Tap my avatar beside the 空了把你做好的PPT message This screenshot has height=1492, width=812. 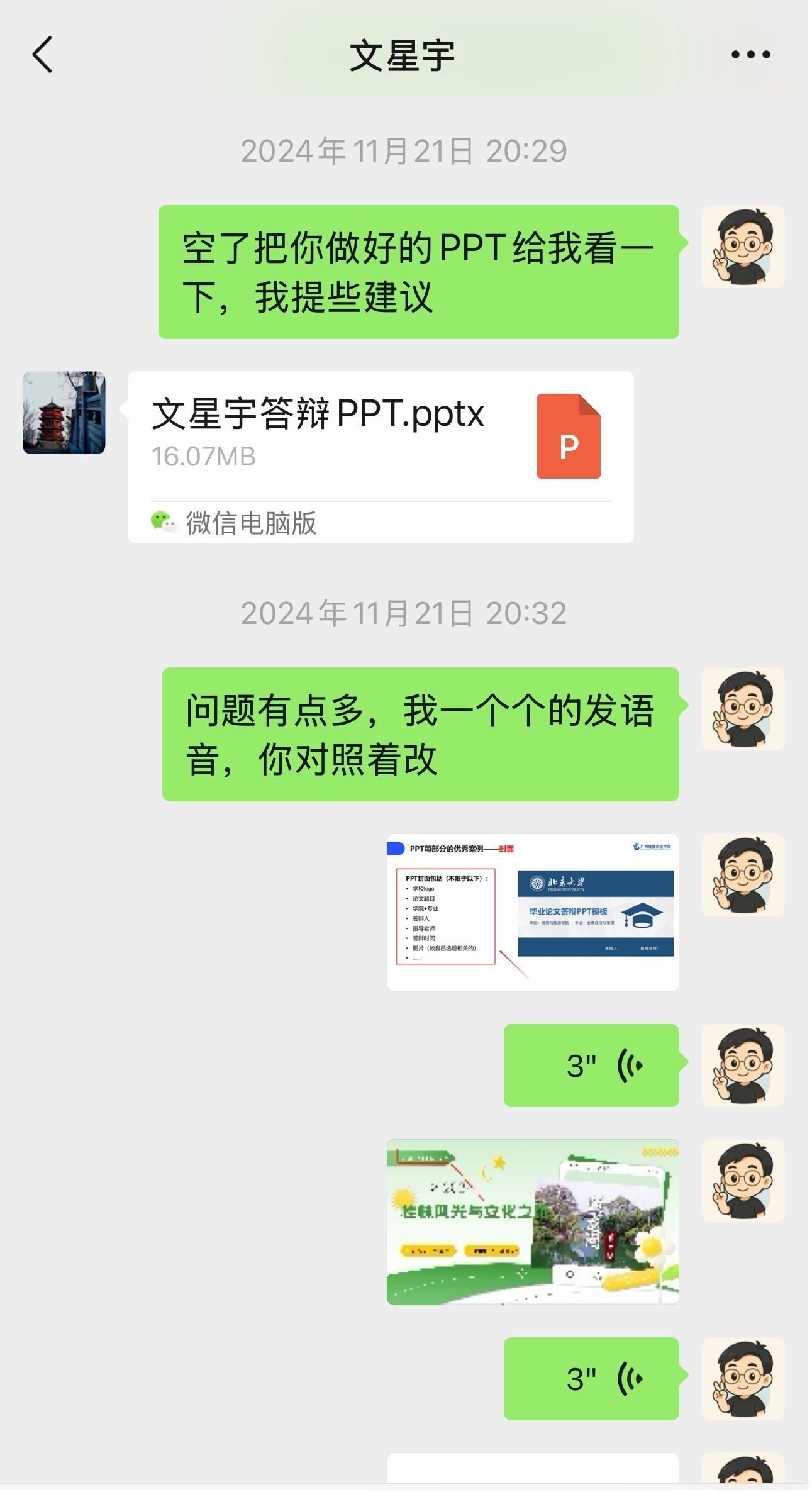[742, 247]
